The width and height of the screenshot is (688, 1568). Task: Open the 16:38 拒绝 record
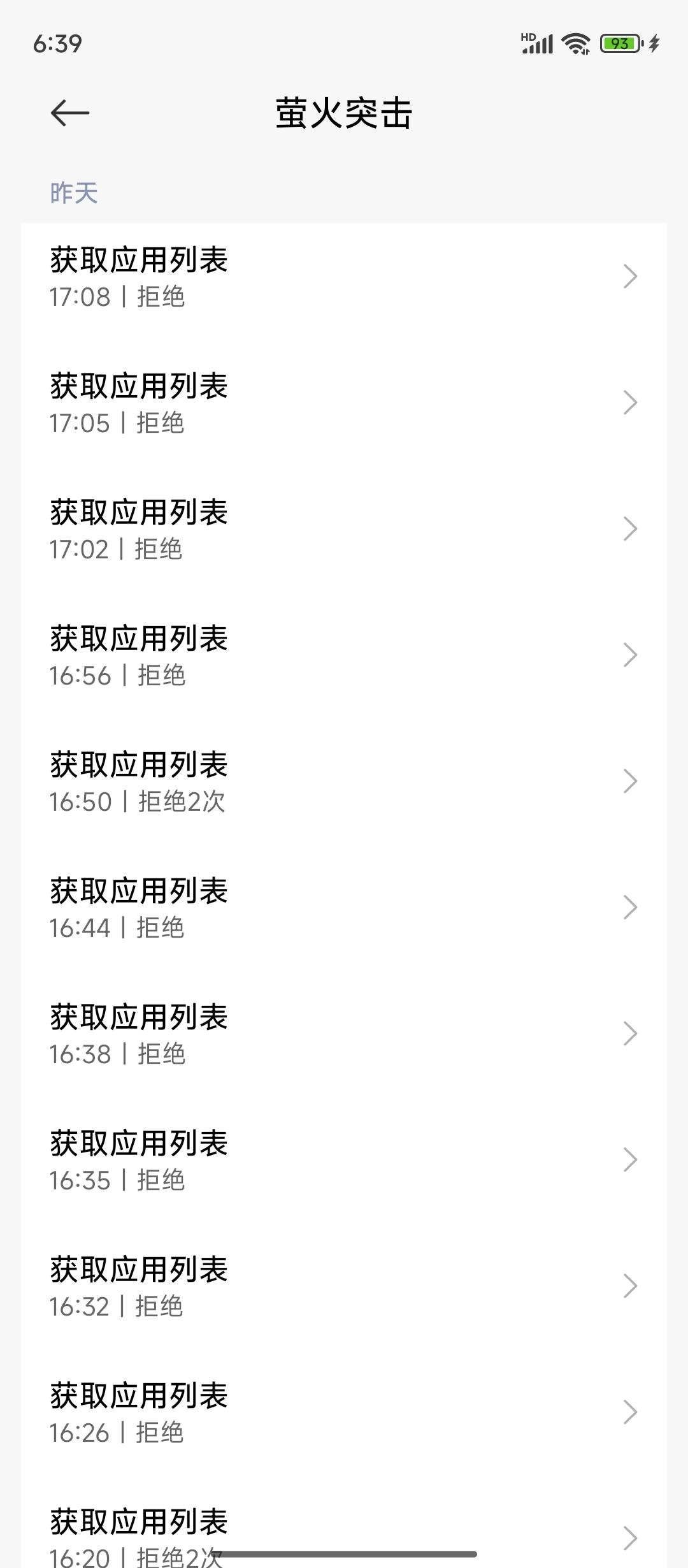[x=343, y=1034]
